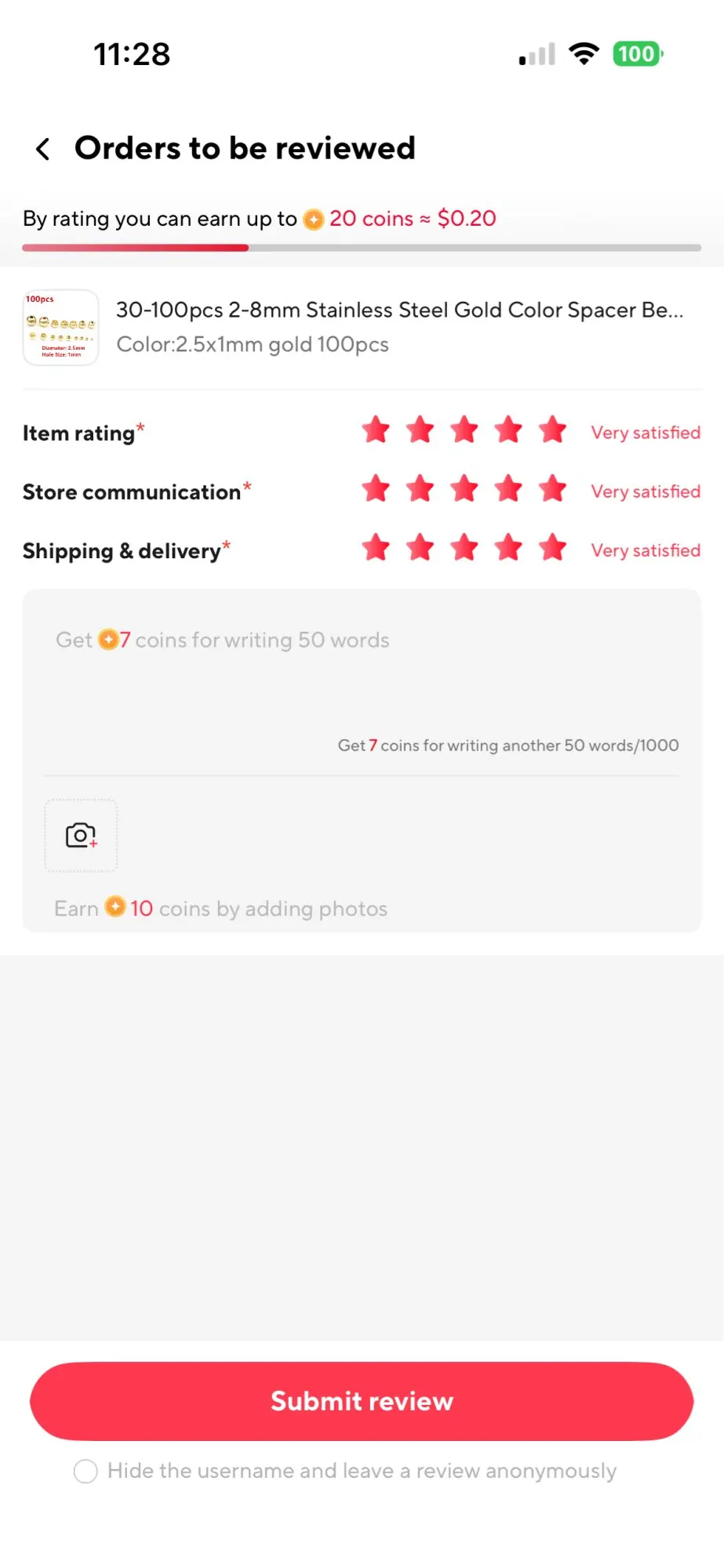The image size is (724, 1568).
Task: Rate Shipping & delivery five stars
Action: point(553,547)
